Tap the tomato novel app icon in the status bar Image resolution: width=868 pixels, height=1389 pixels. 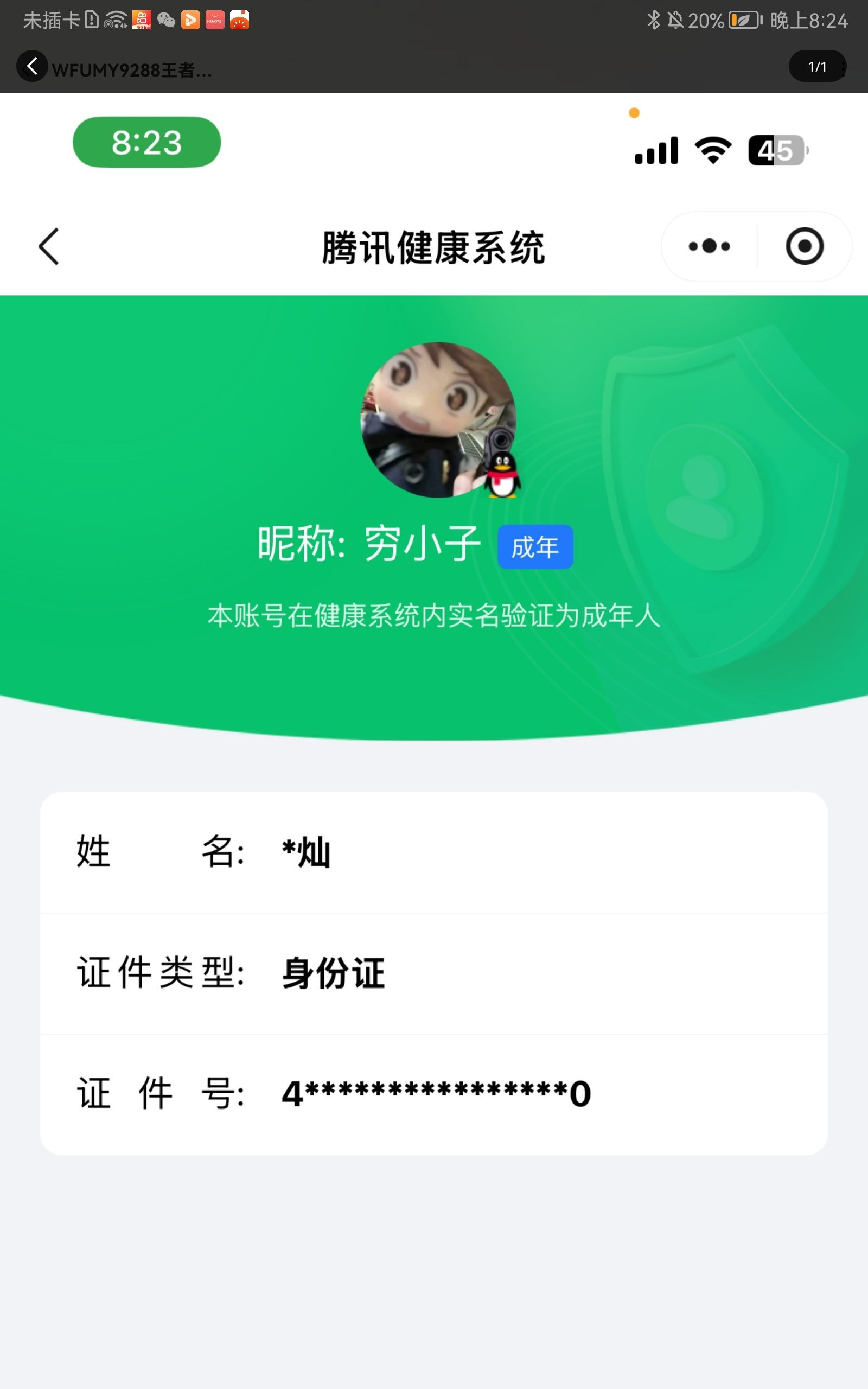[x=239, y=20]
